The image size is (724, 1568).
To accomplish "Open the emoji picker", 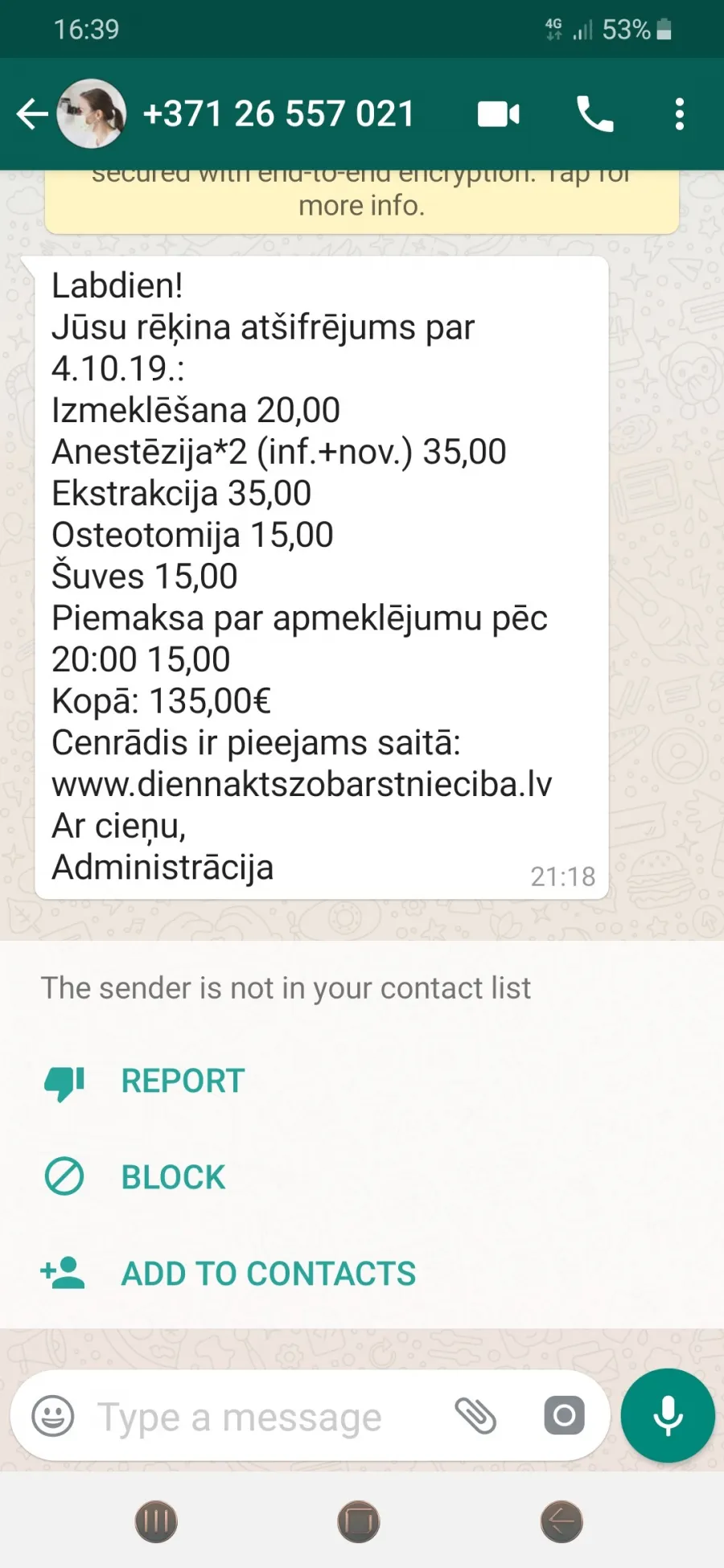I will pos(53,1416).
